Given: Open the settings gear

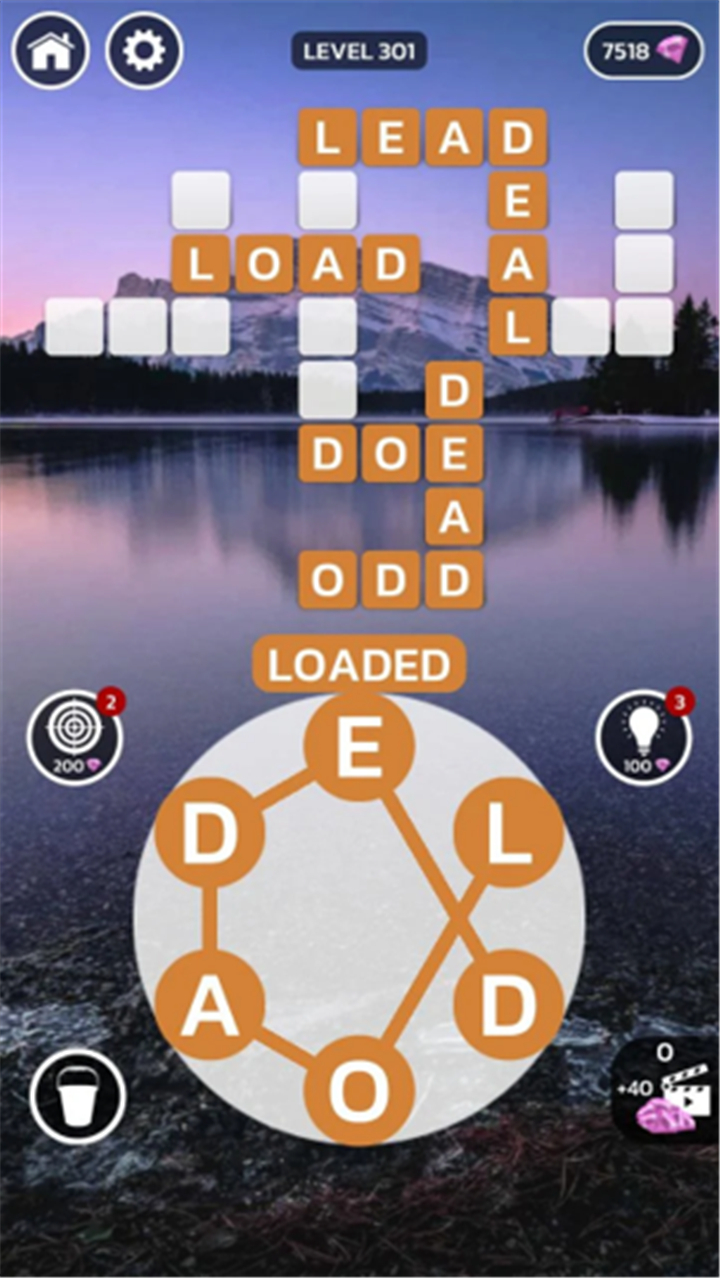Looking at the screenshot, I should (x=144, y=50).
